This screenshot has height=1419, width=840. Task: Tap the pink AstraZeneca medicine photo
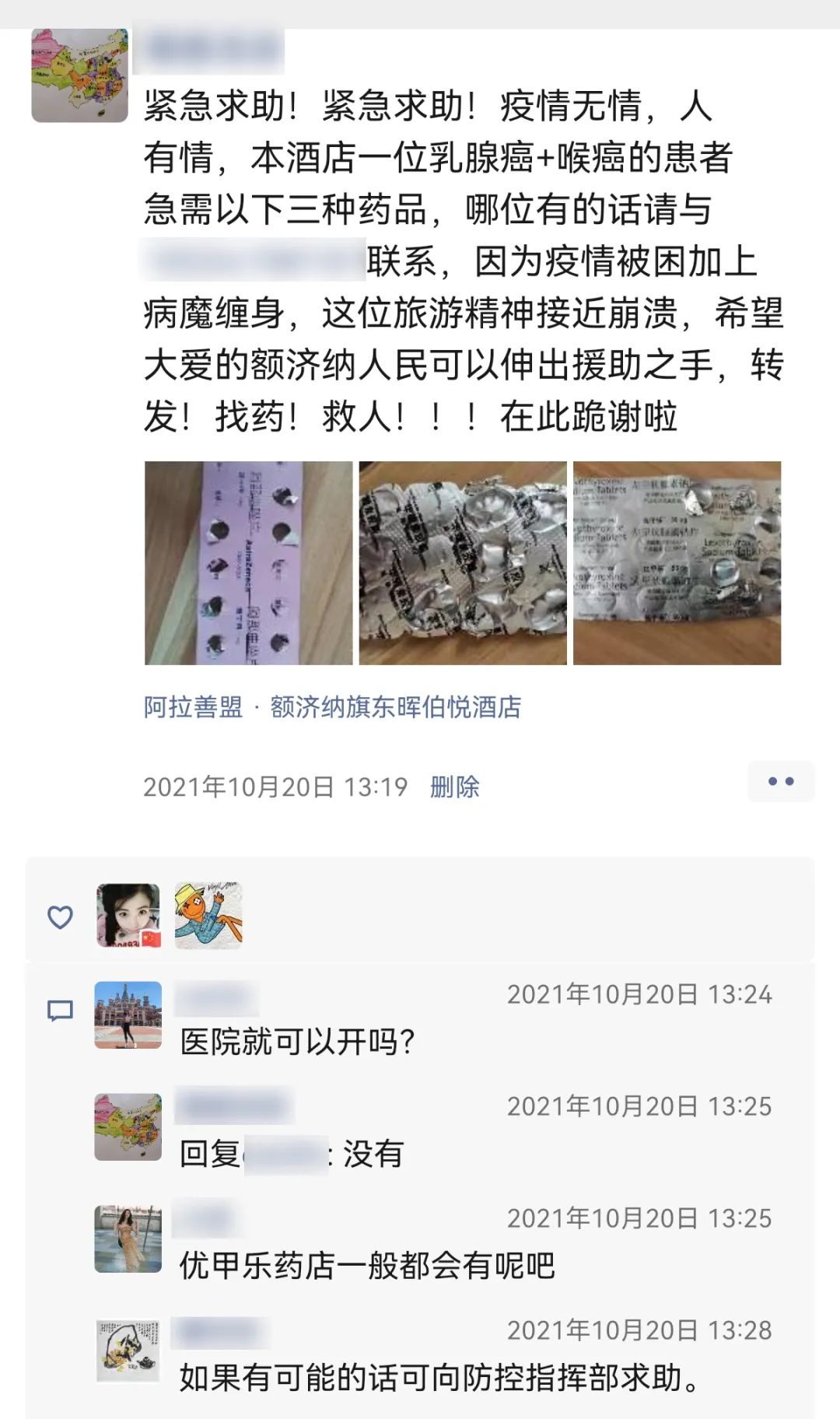pyautogui.click(x=249, y=564)
